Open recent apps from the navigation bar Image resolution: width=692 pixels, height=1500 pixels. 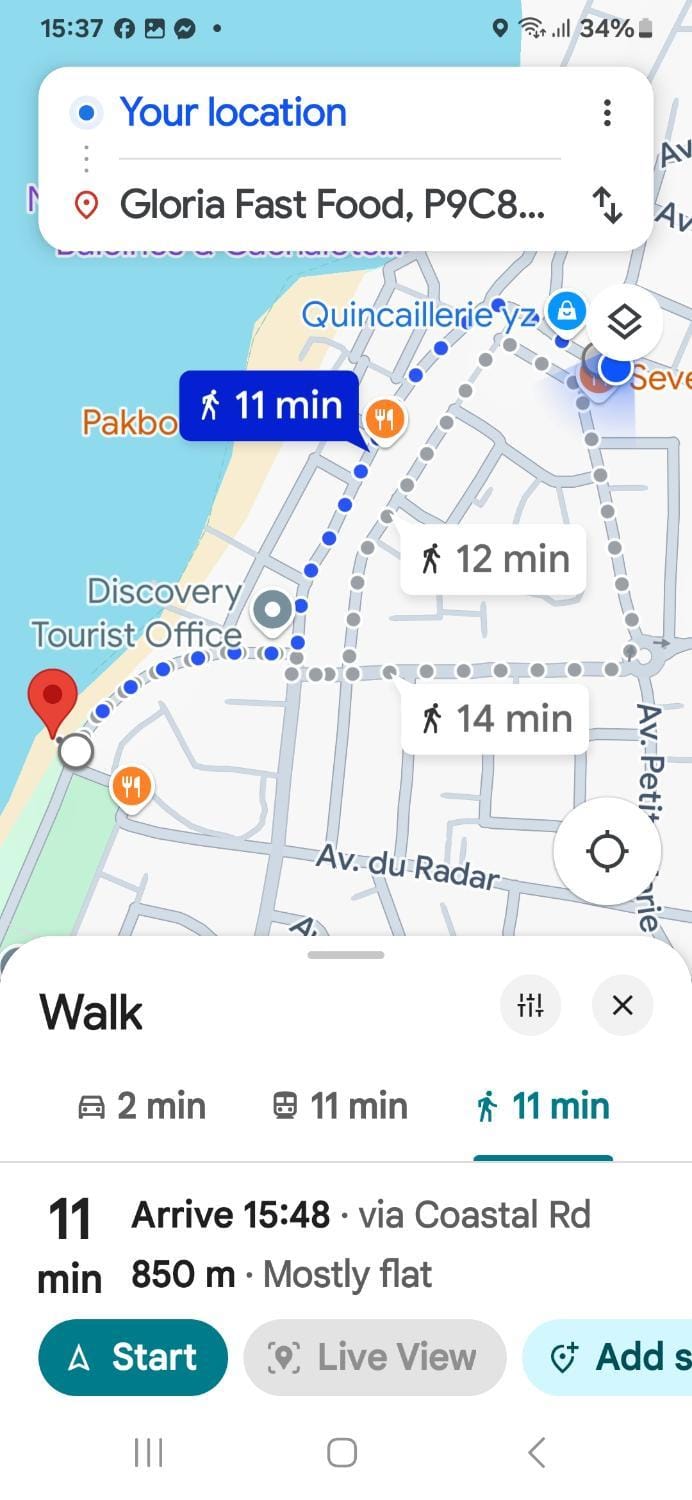tap(149, 1452)
